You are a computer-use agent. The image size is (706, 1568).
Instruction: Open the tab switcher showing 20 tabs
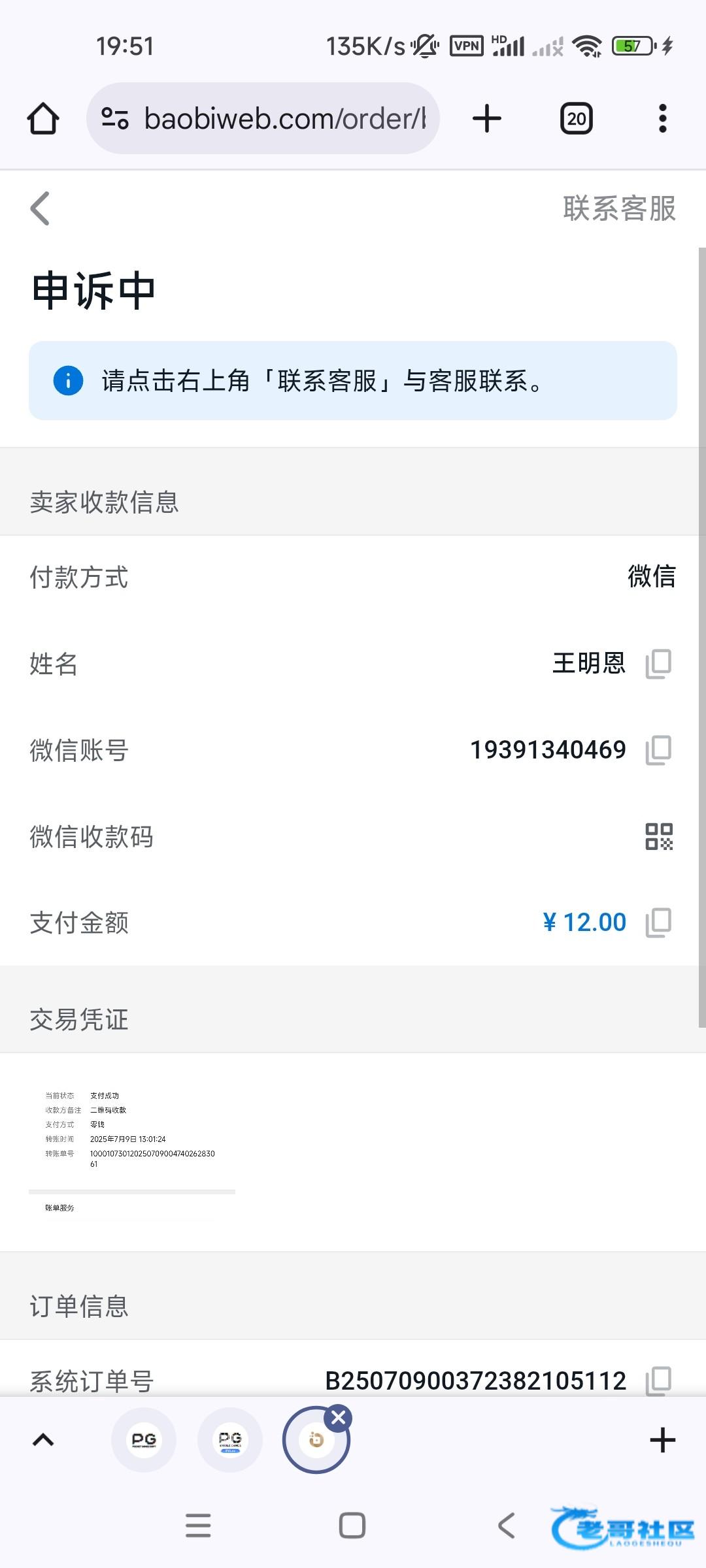coord(577,119)
